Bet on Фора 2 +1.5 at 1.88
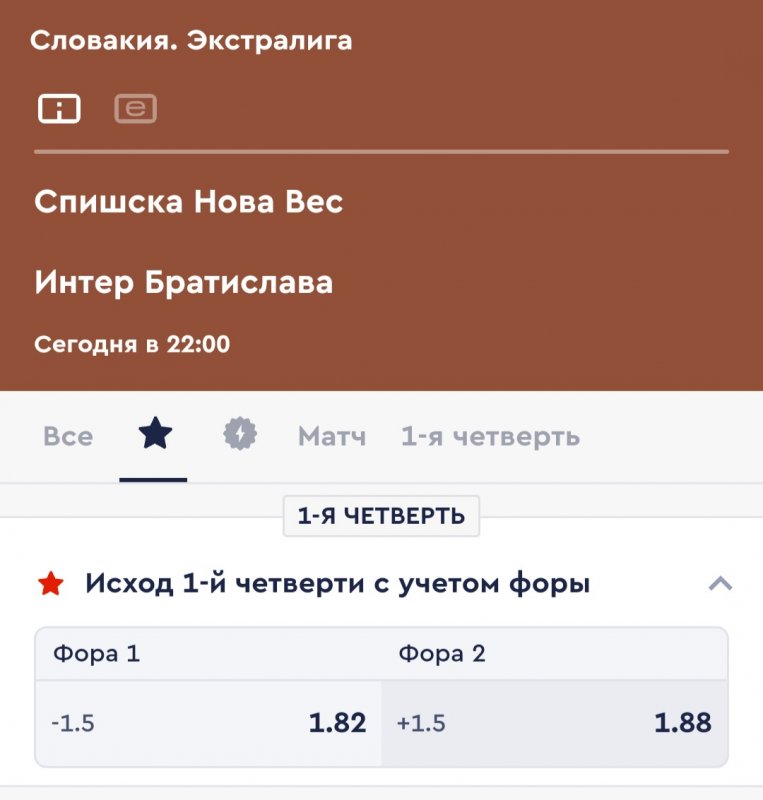763x800 pixels. coord(555,723)
